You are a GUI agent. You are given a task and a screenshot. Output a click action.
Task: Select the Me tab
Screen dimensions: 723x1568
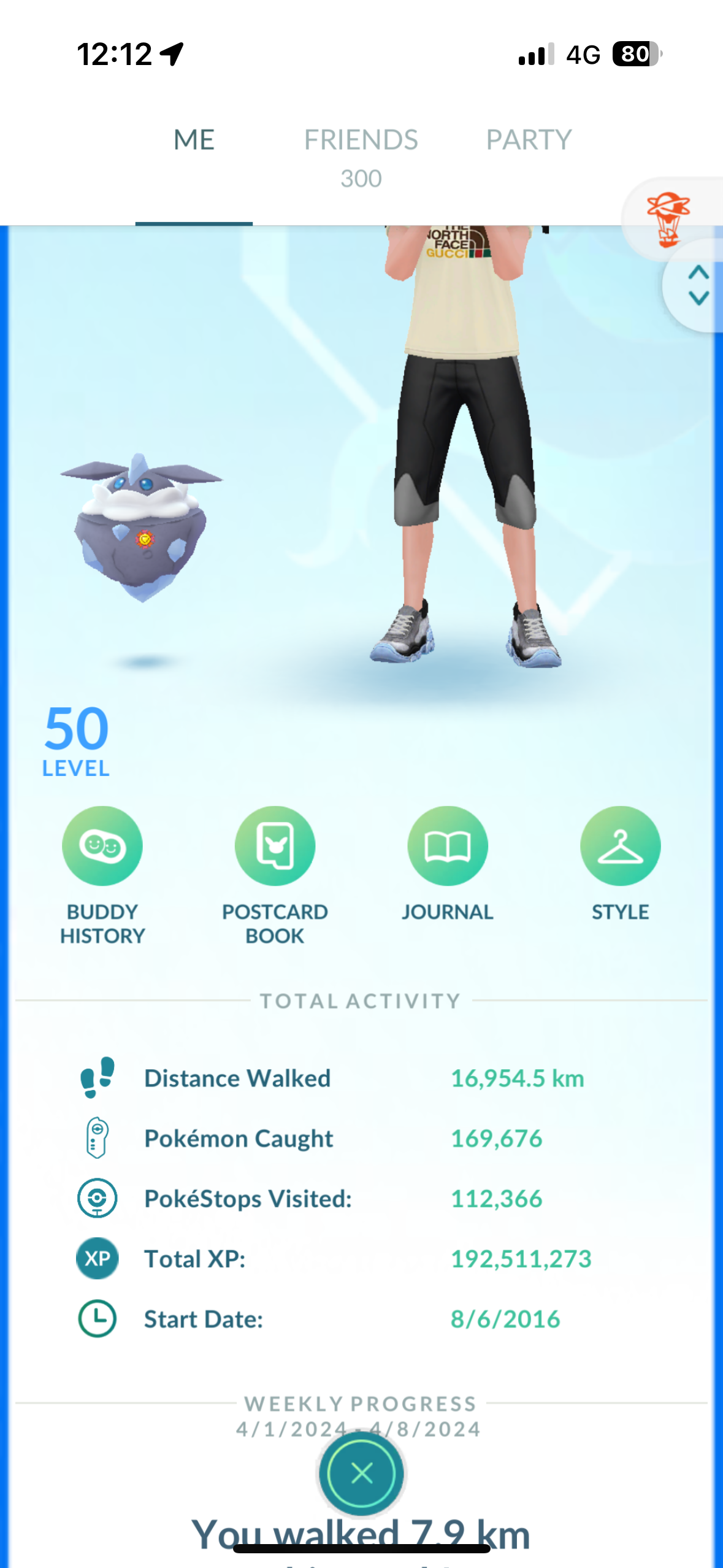click(x=194, y=140)
